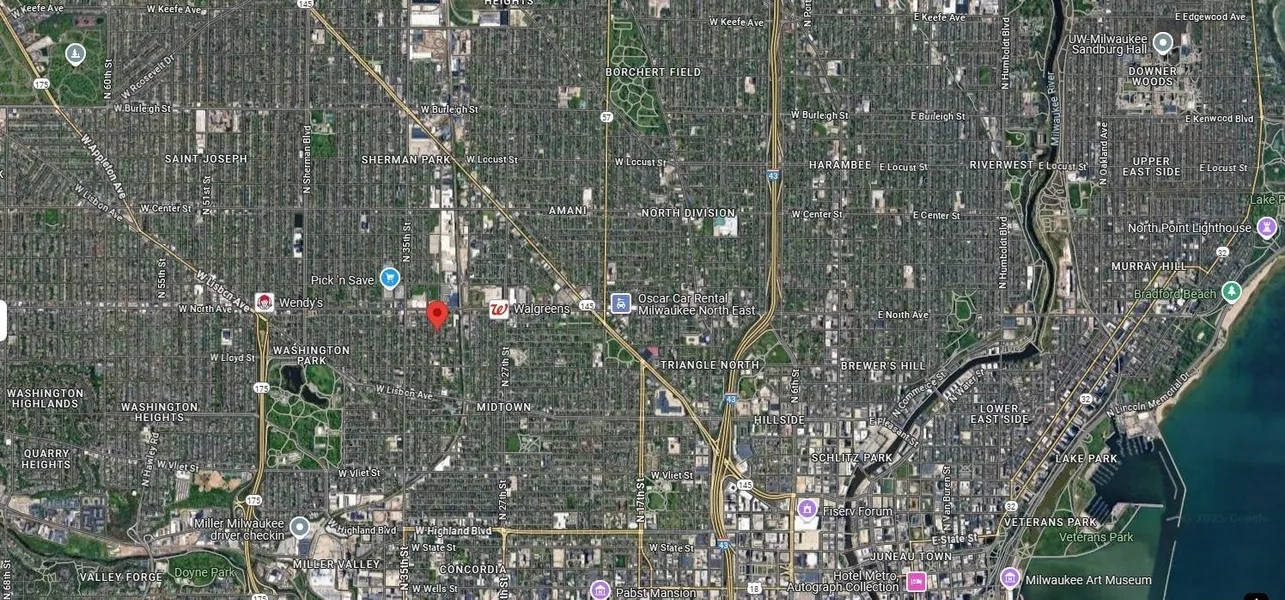Viewport: 1285px width, 600px height.
Task: Open the Fiserv Forum marker
Action: tap(807, 509)
